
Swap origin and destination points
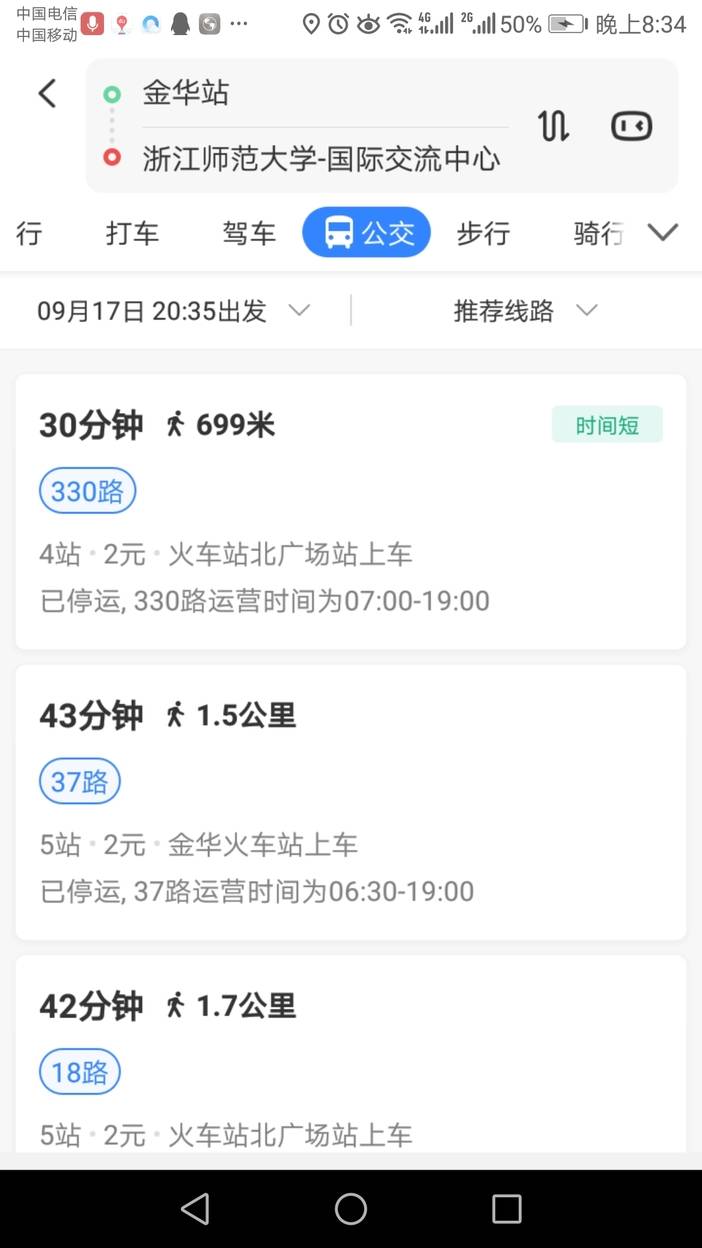click(x=553, y=126)
